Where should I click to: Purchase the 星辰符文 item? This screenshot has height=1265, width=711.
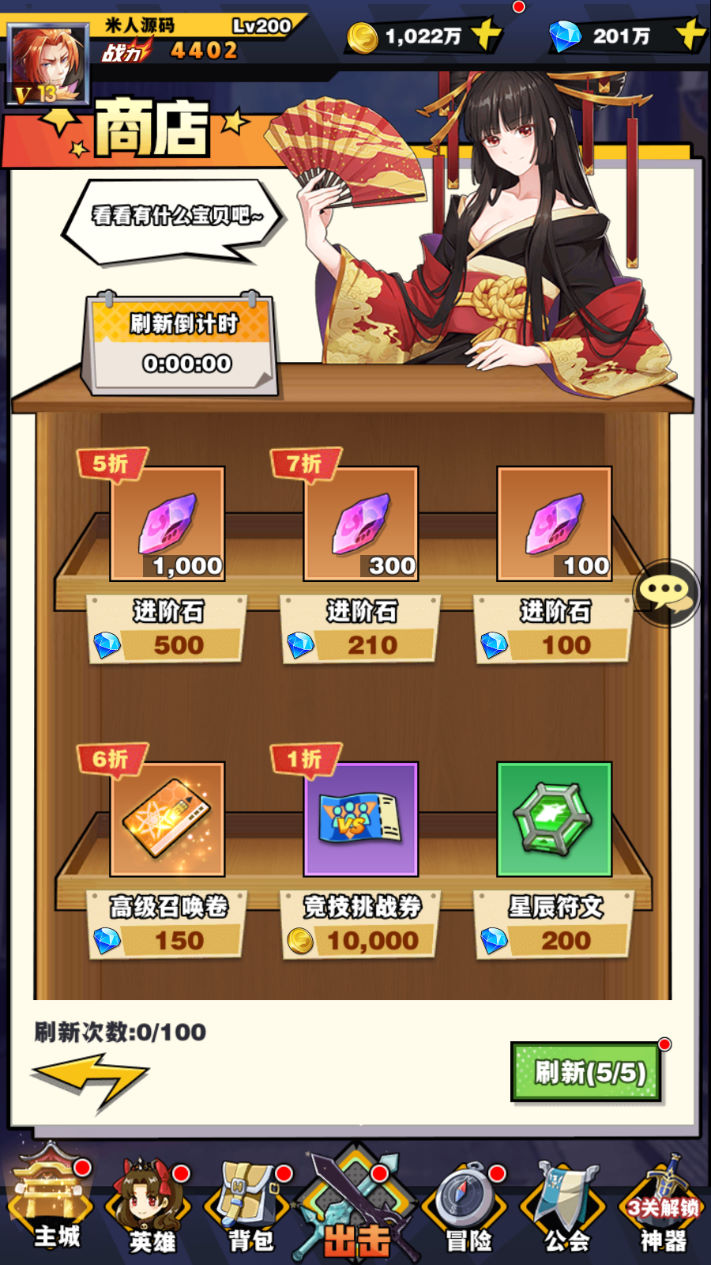tap(554, 820)
